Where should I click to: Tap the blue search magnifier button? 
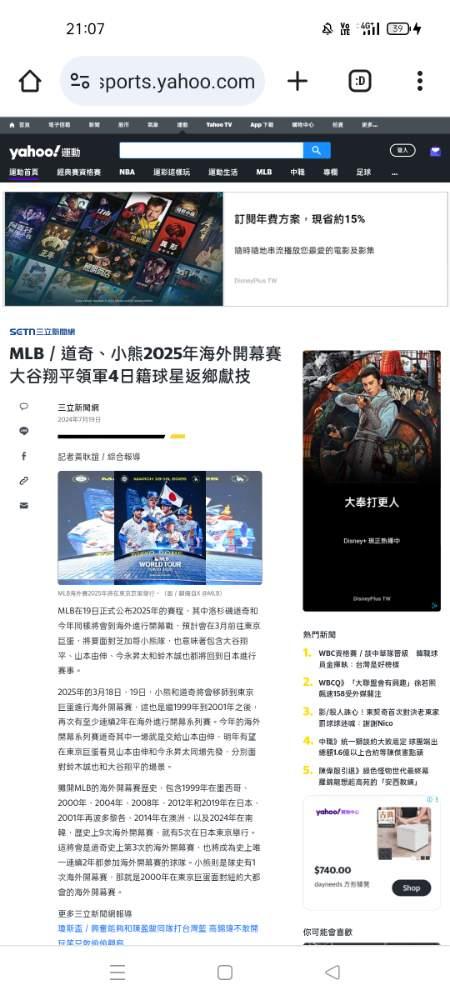317,151
